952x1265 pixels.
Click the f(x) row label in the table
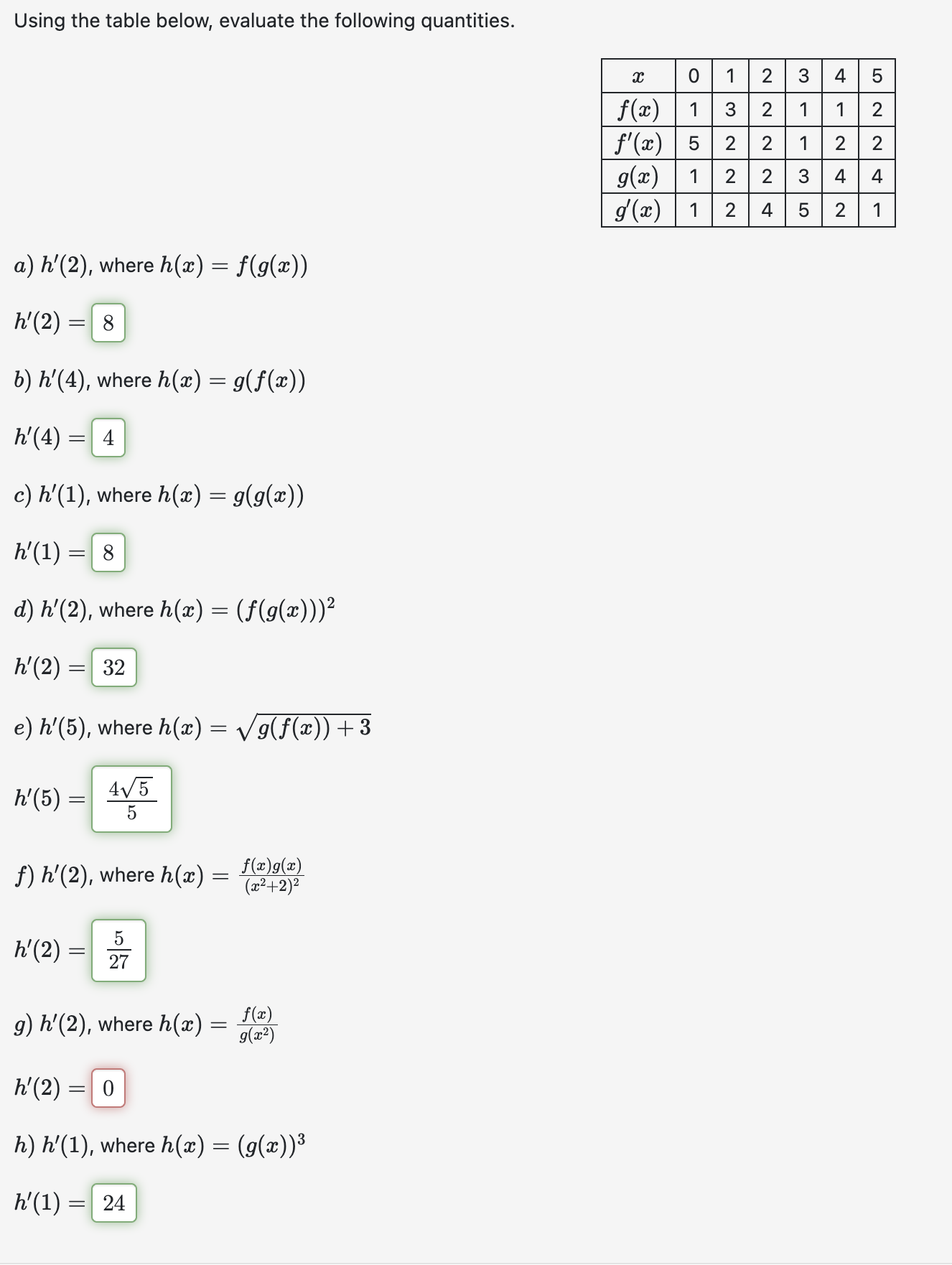point(638,109)
